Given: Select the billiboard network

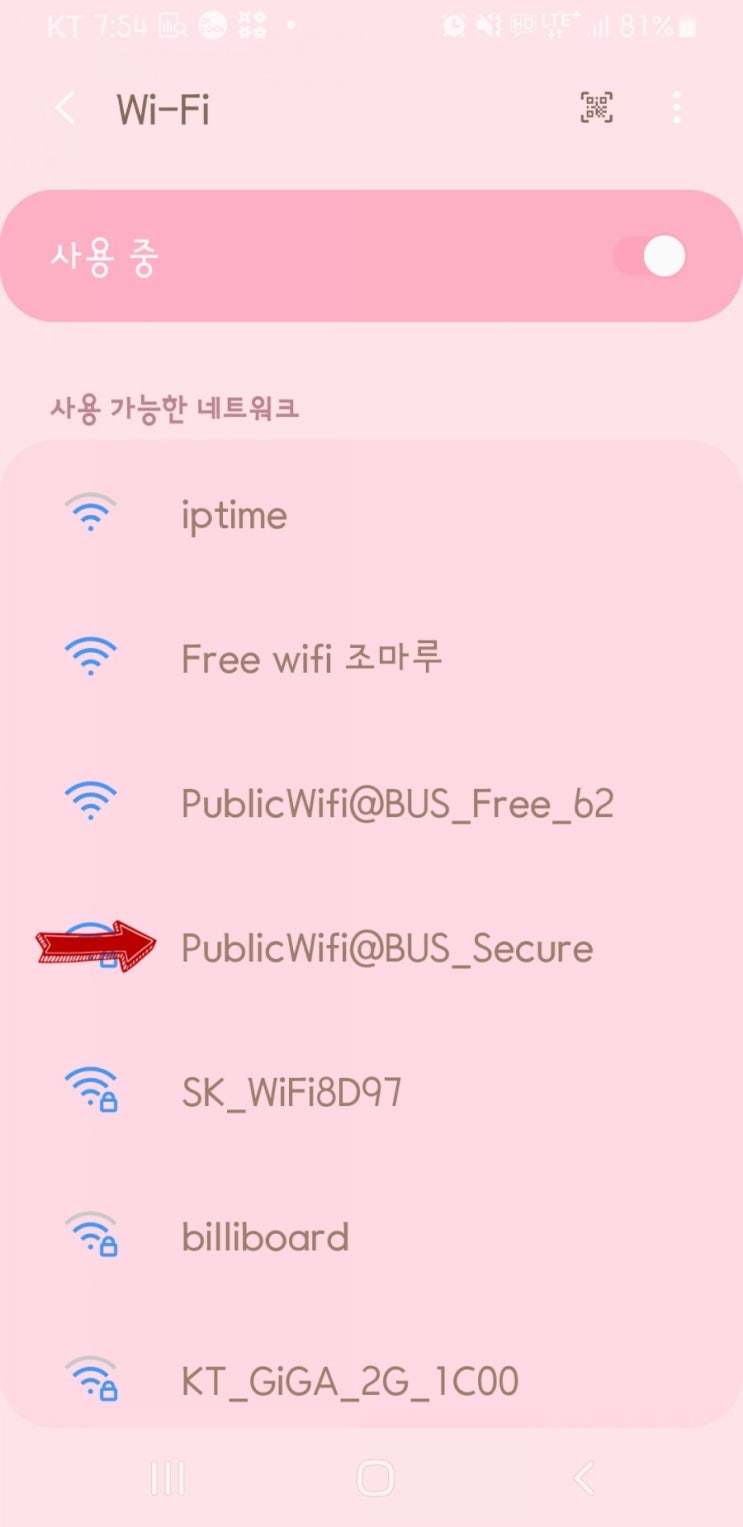Looking at the screenshot, I should tap(371, 1237).
